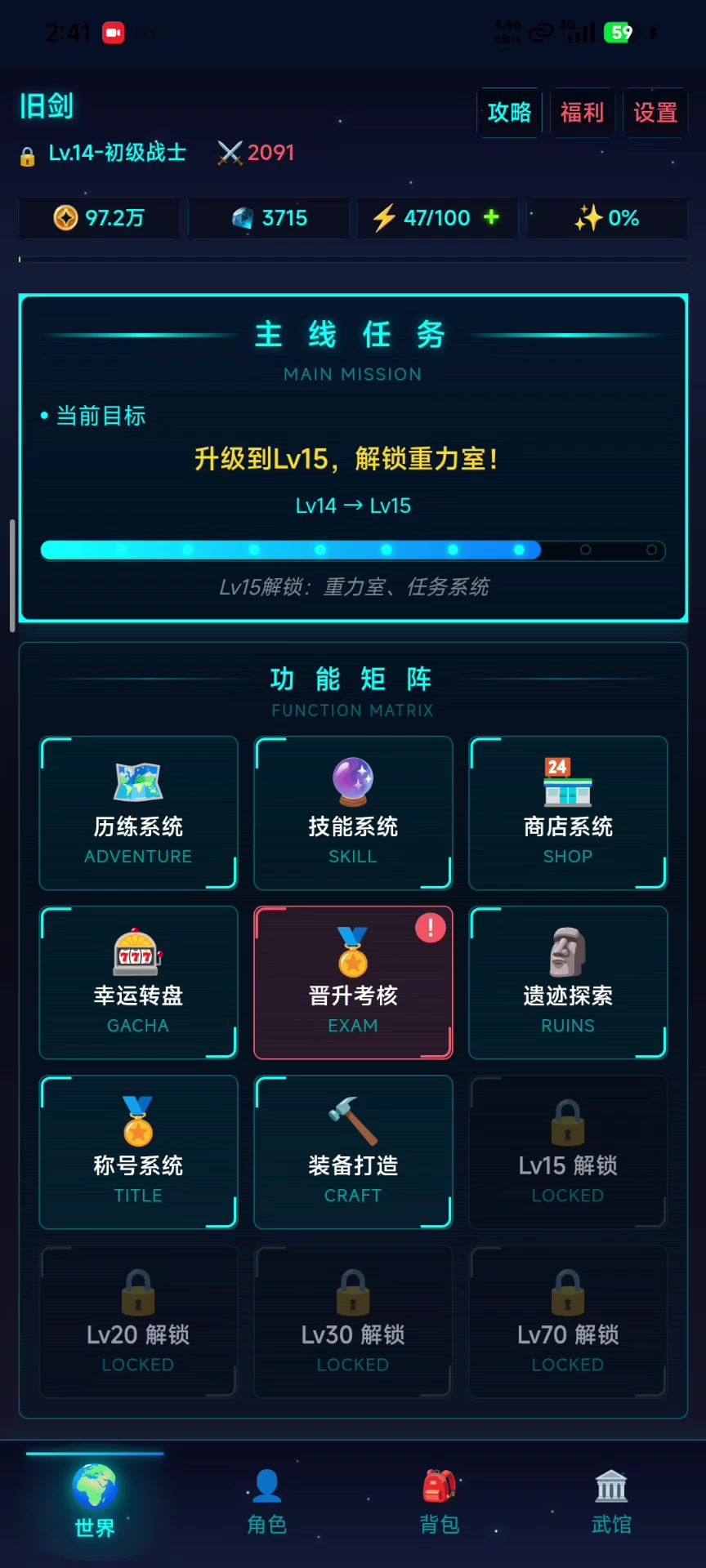Image resolution: width=706 pixels, height=1568 pixels.
Task: Open the 称号系统 Title tile
Action: pyautogui.click(x=138, y=1151)
